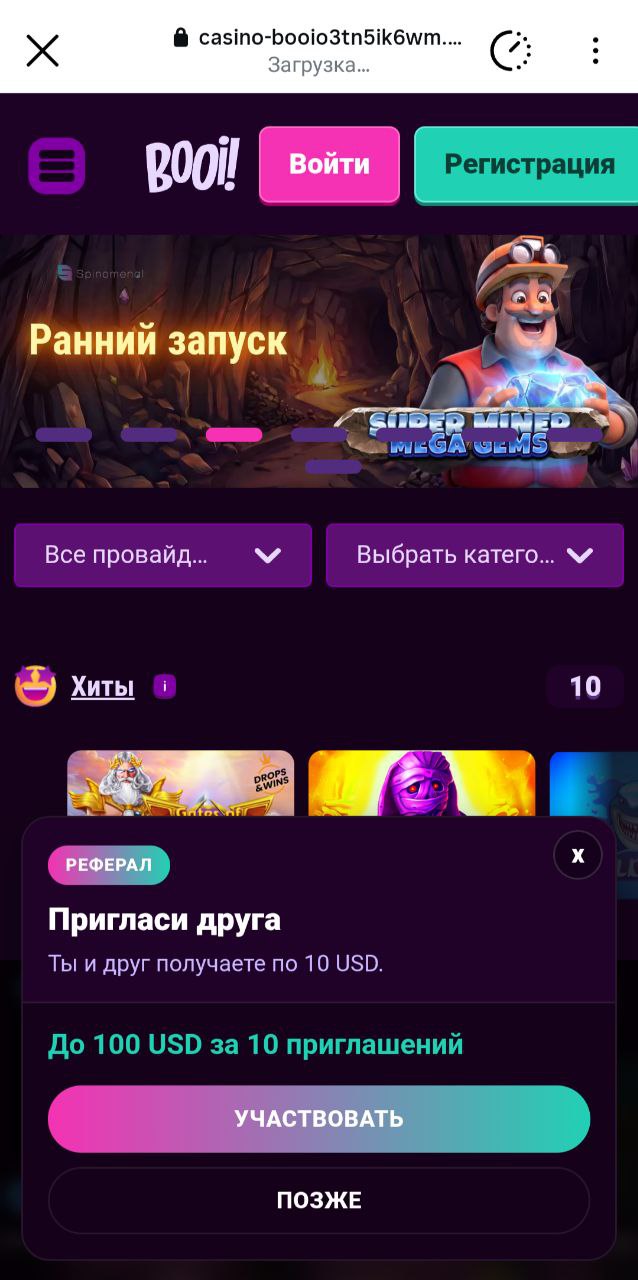Open the purple mummy game tile
This screenshot has height=1280, width=638.
tap(421, 783)
